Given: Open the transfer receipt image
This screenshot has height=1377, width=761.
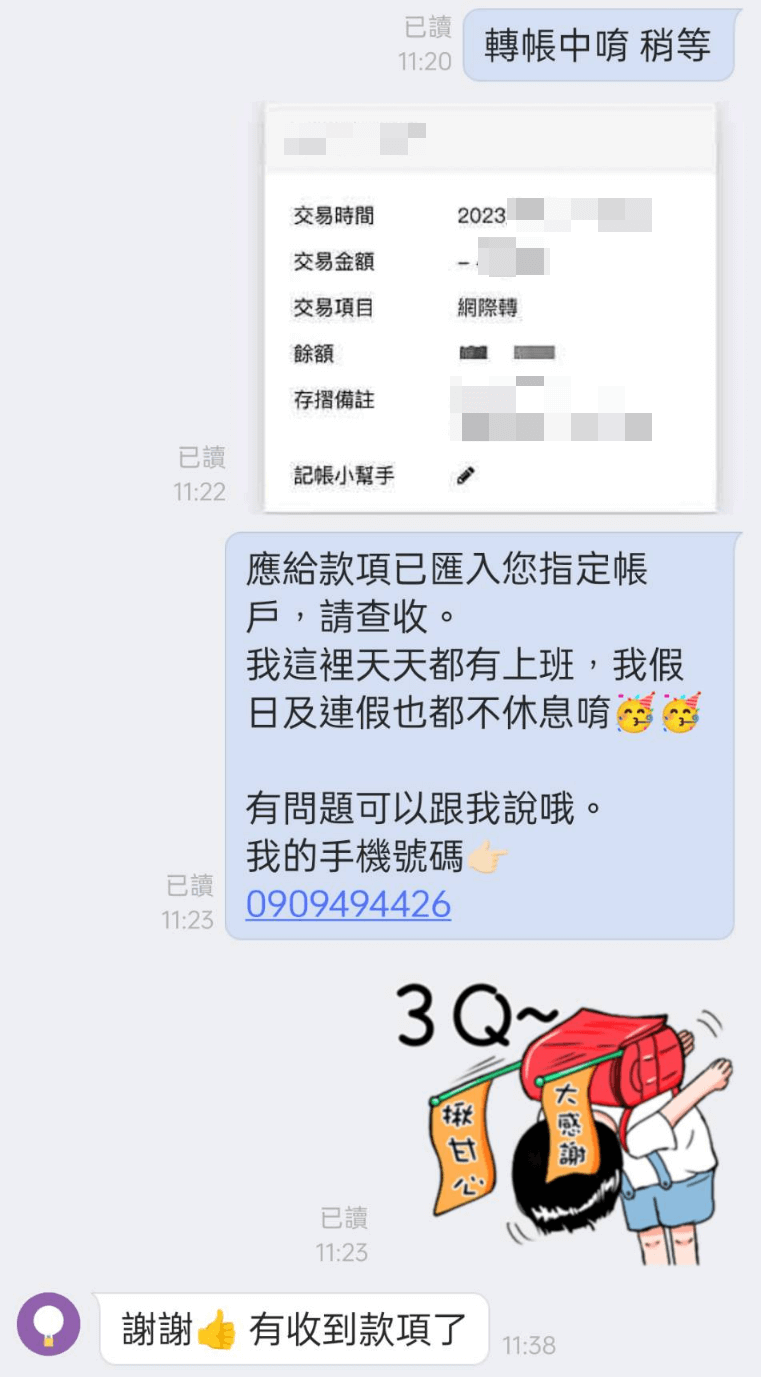Looking at the screenshot, I should click(490, 307).
